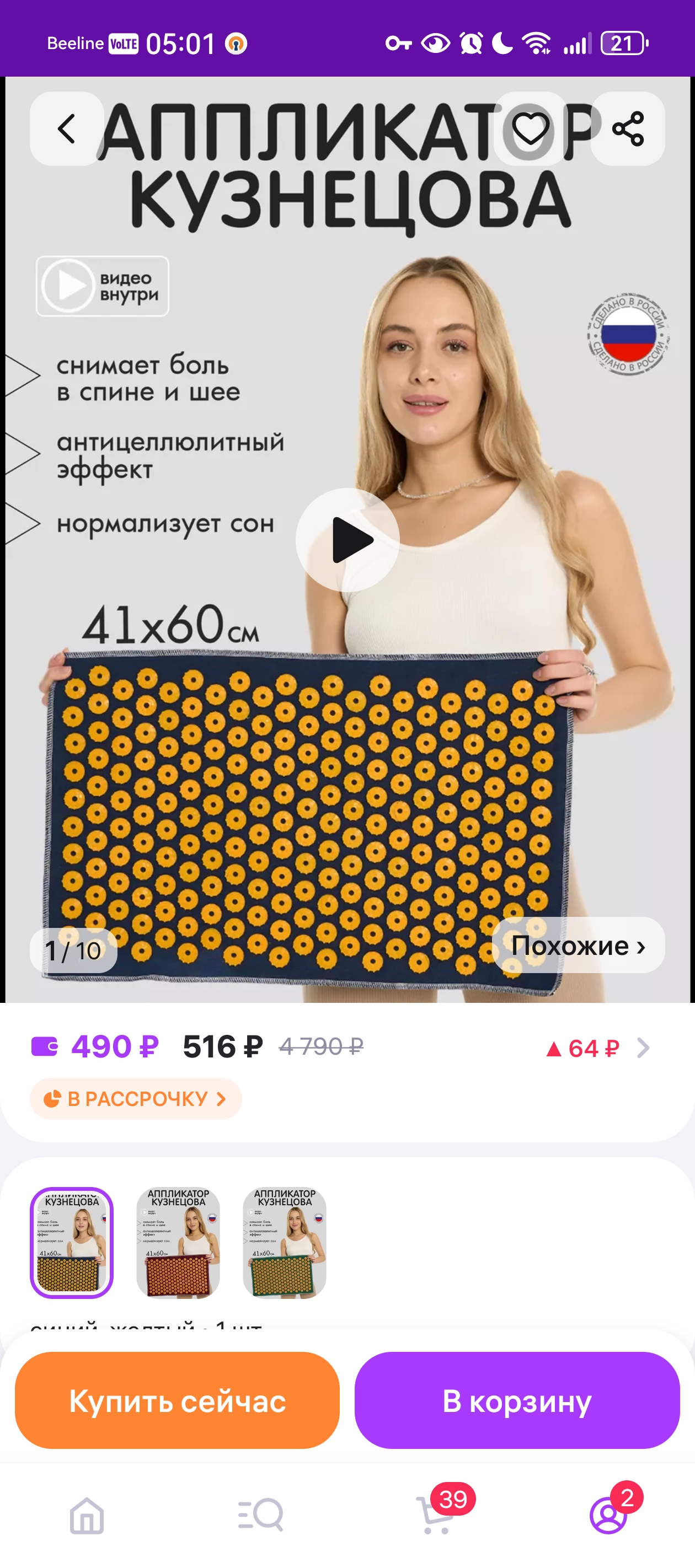Open the catalog search tab

pyautogui.click(x=261, y=1515)
